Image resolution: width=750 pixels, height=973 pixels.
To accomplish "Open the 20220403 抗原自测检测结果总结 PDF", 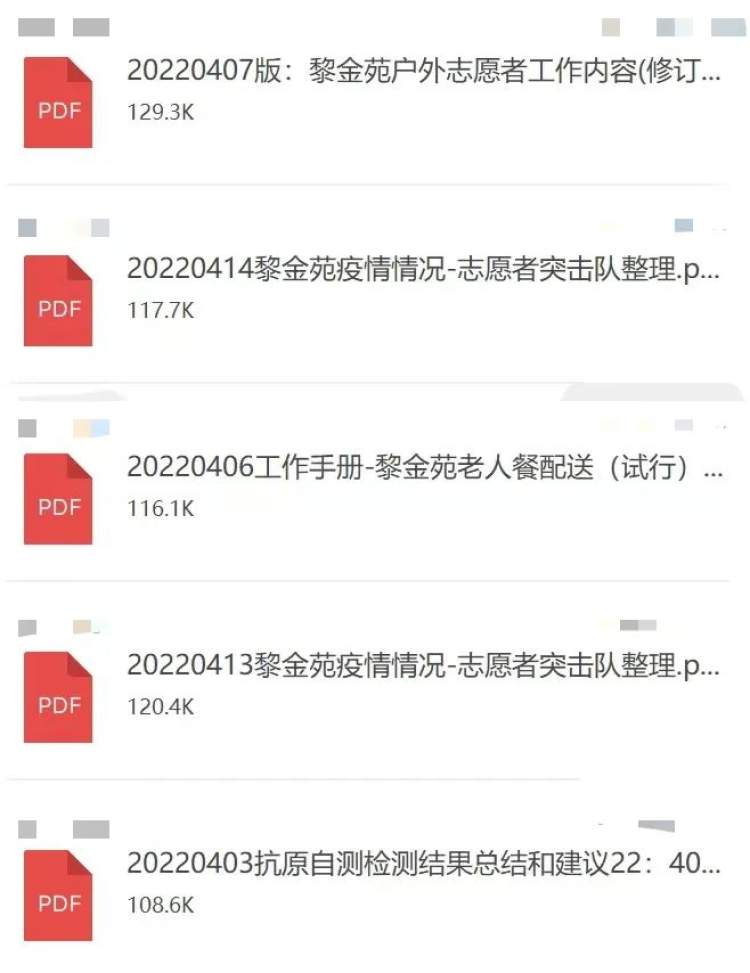I will coord(422,865).
